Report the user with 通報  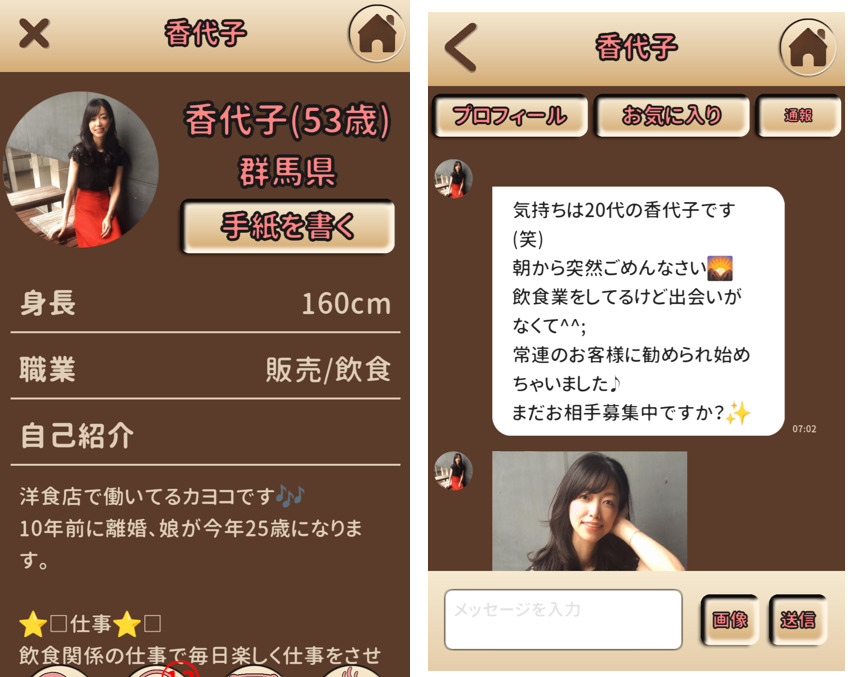(x=798, y=116)
